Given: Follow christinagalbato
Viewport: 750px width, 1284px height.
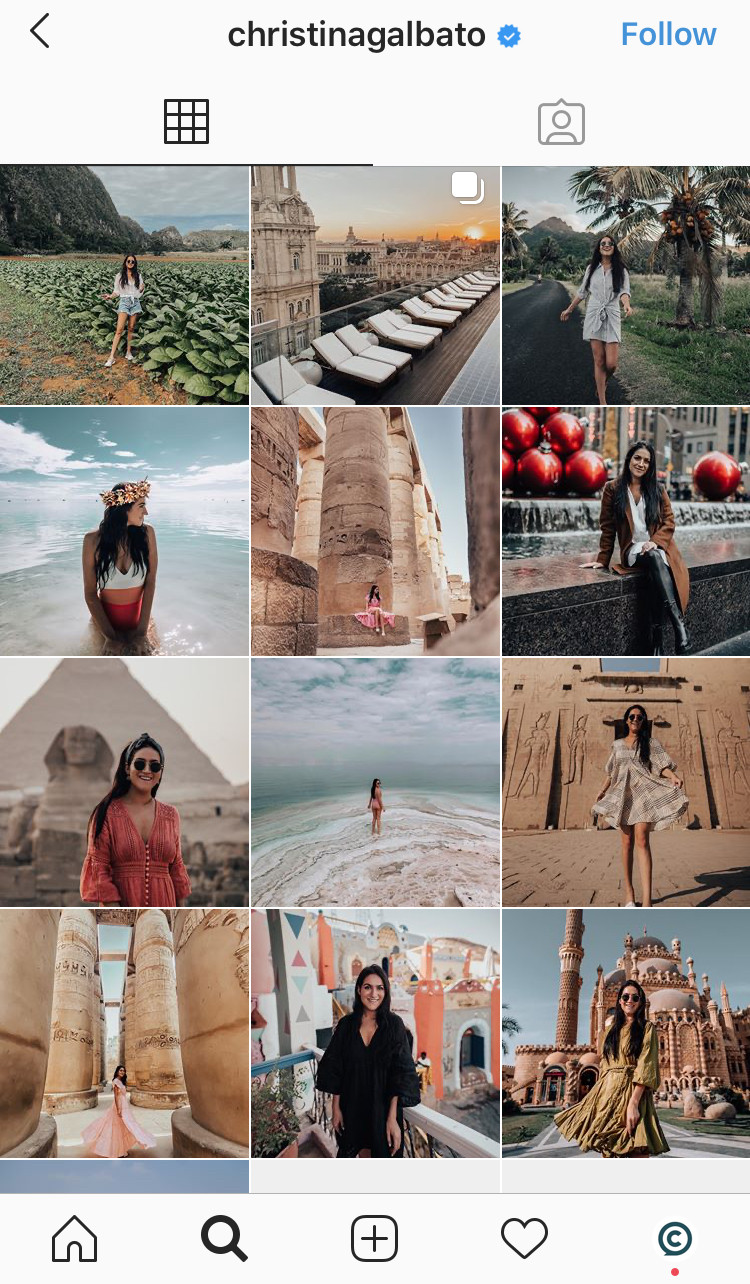Looking at the screenshot, I should pos(668,34).
